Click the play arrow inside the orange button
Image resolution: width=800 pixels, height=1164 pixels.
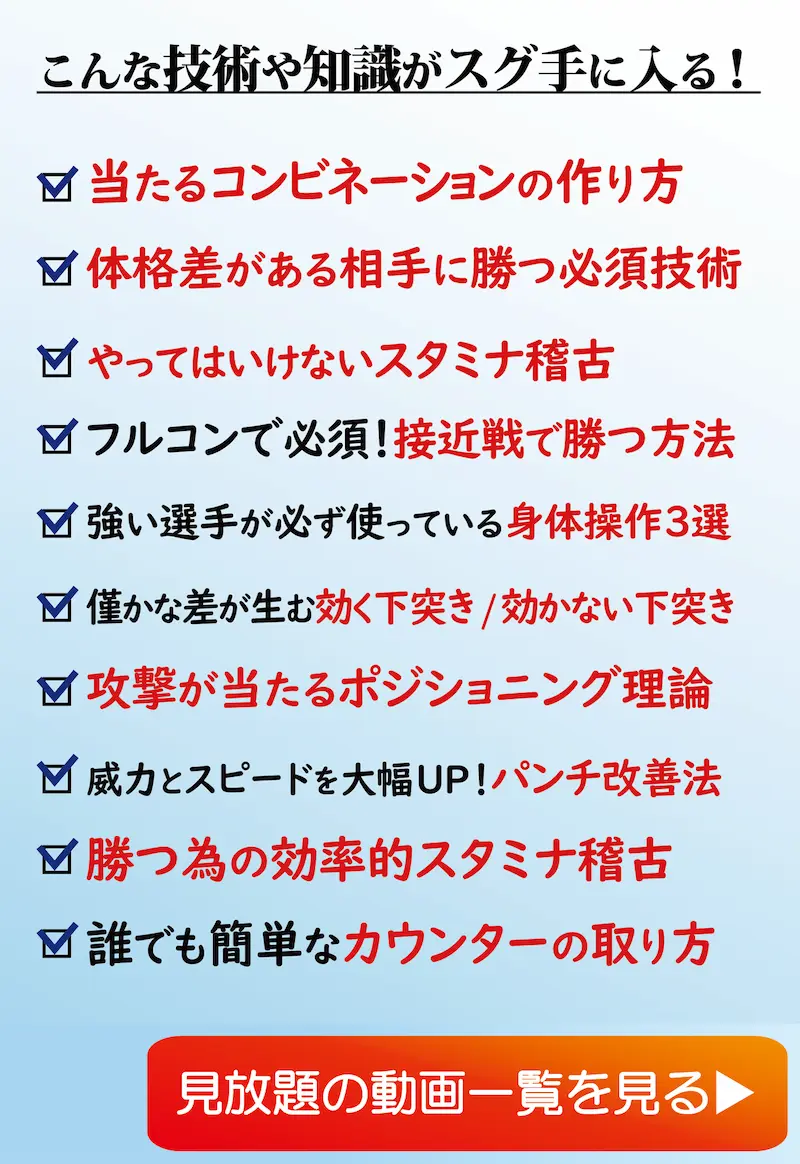(x=735, y=1092)
